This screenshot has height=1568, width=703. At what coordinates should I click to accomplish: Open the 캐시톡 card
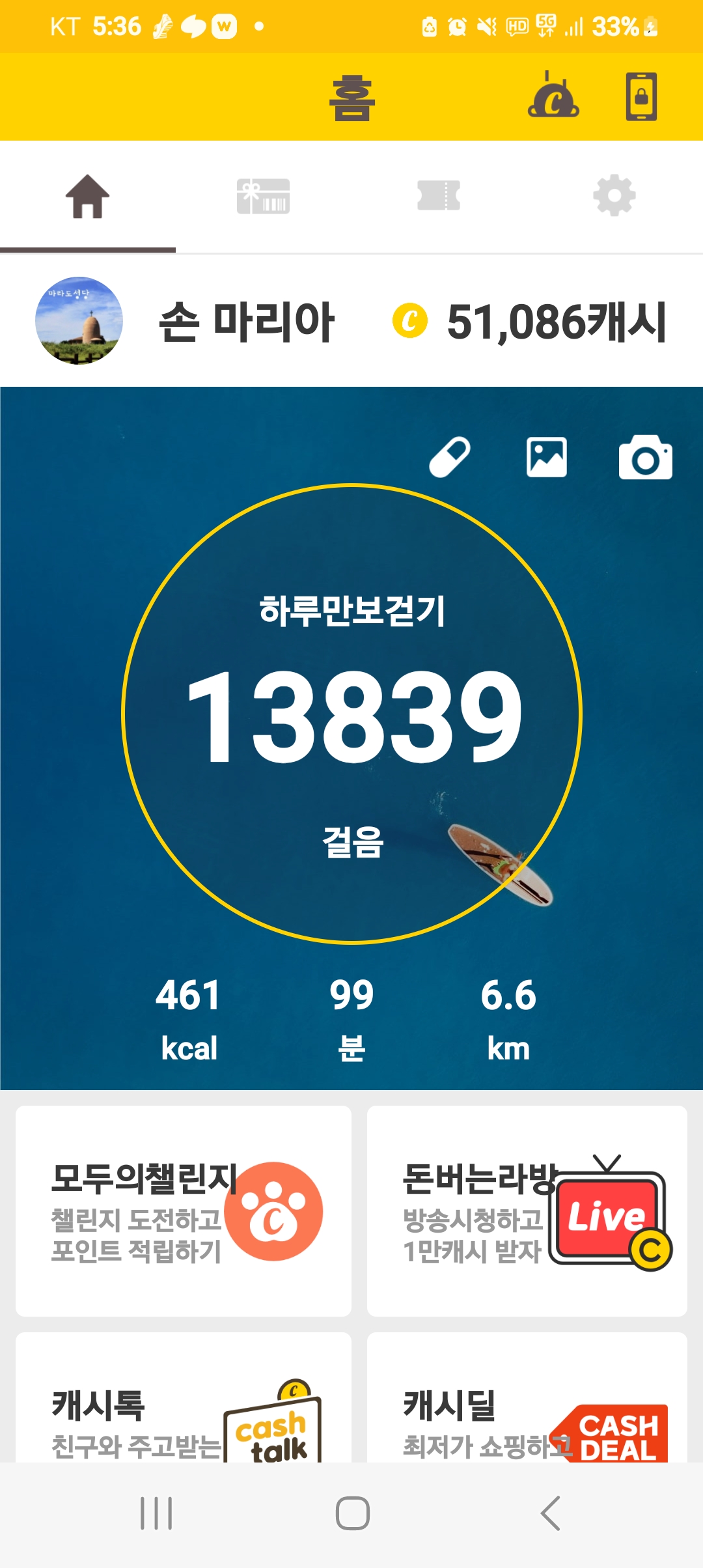coord(184,1400)
